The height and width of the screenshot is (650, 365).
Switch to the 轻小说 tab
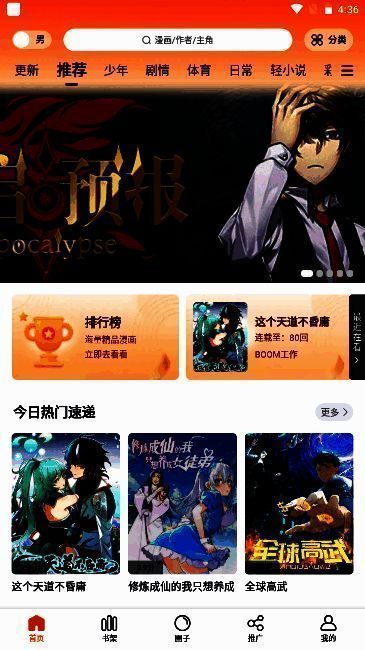288,70
